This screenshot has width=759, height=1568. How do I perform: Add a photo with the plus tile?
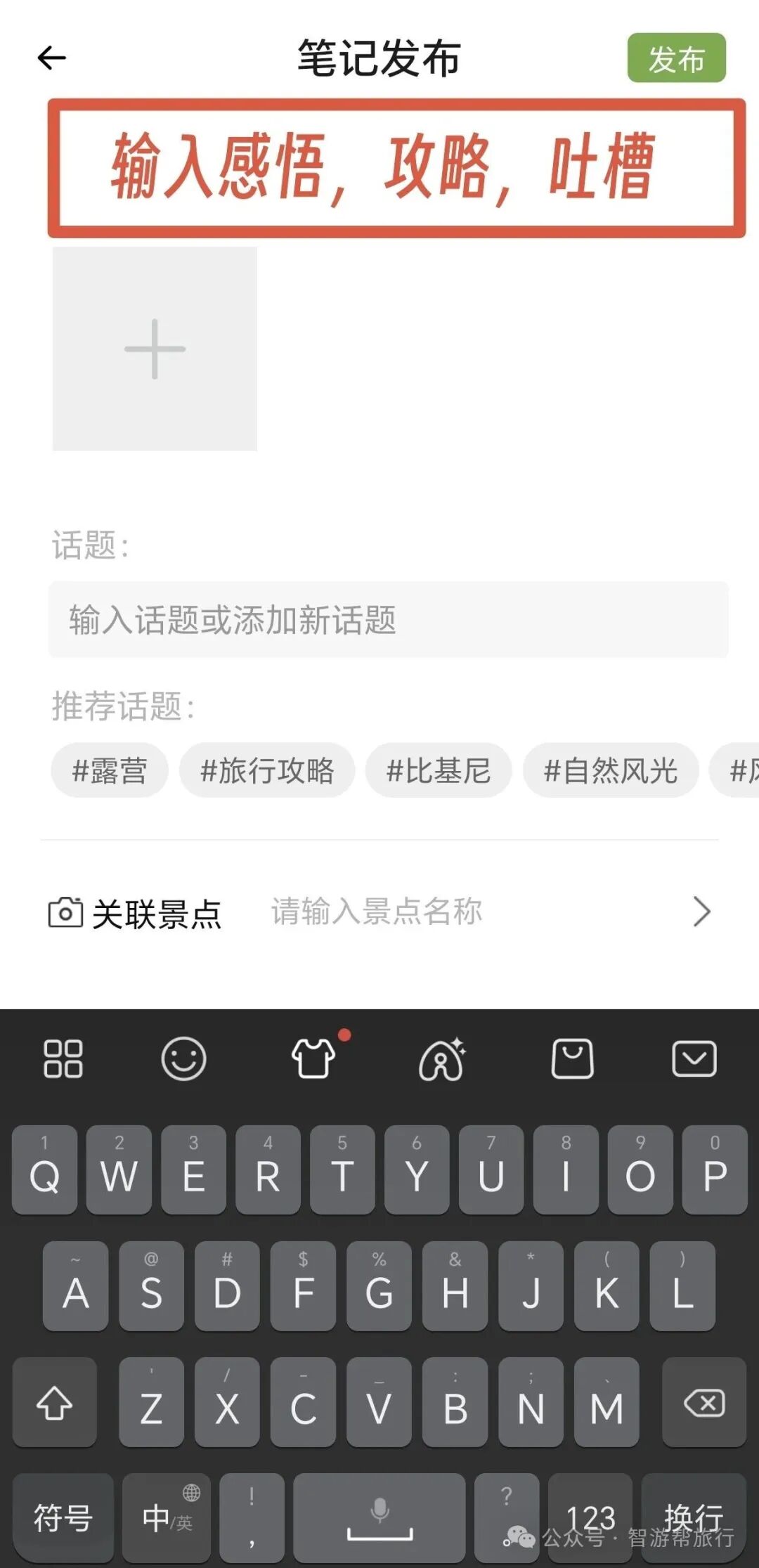tap(155, 349)
